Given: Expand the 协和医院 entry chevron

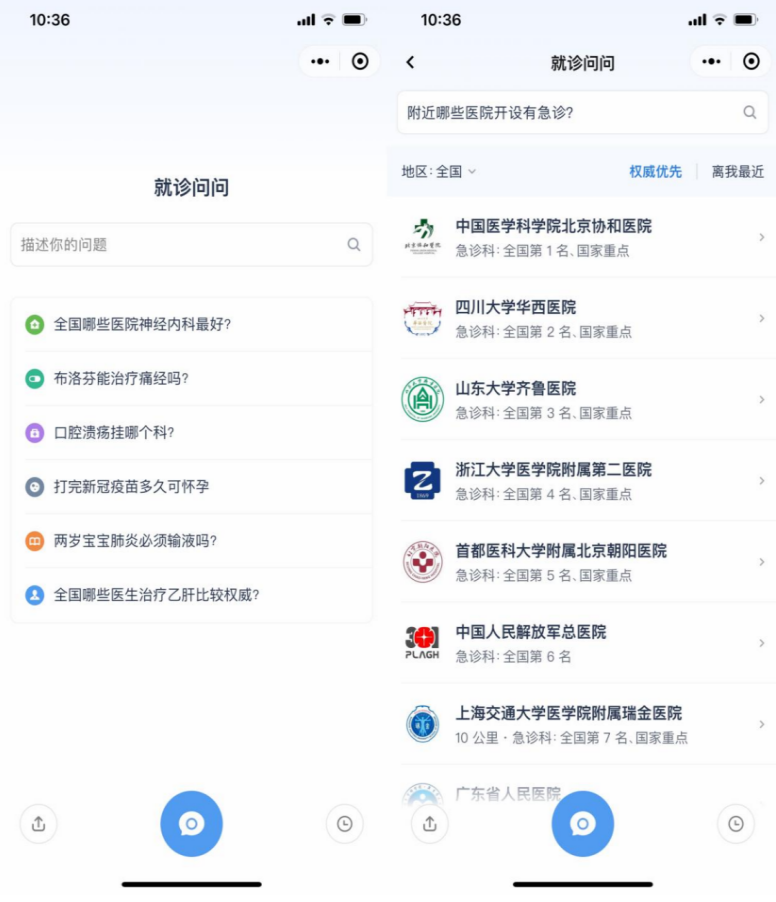Looking at the screenshot, I should (760, 238).
